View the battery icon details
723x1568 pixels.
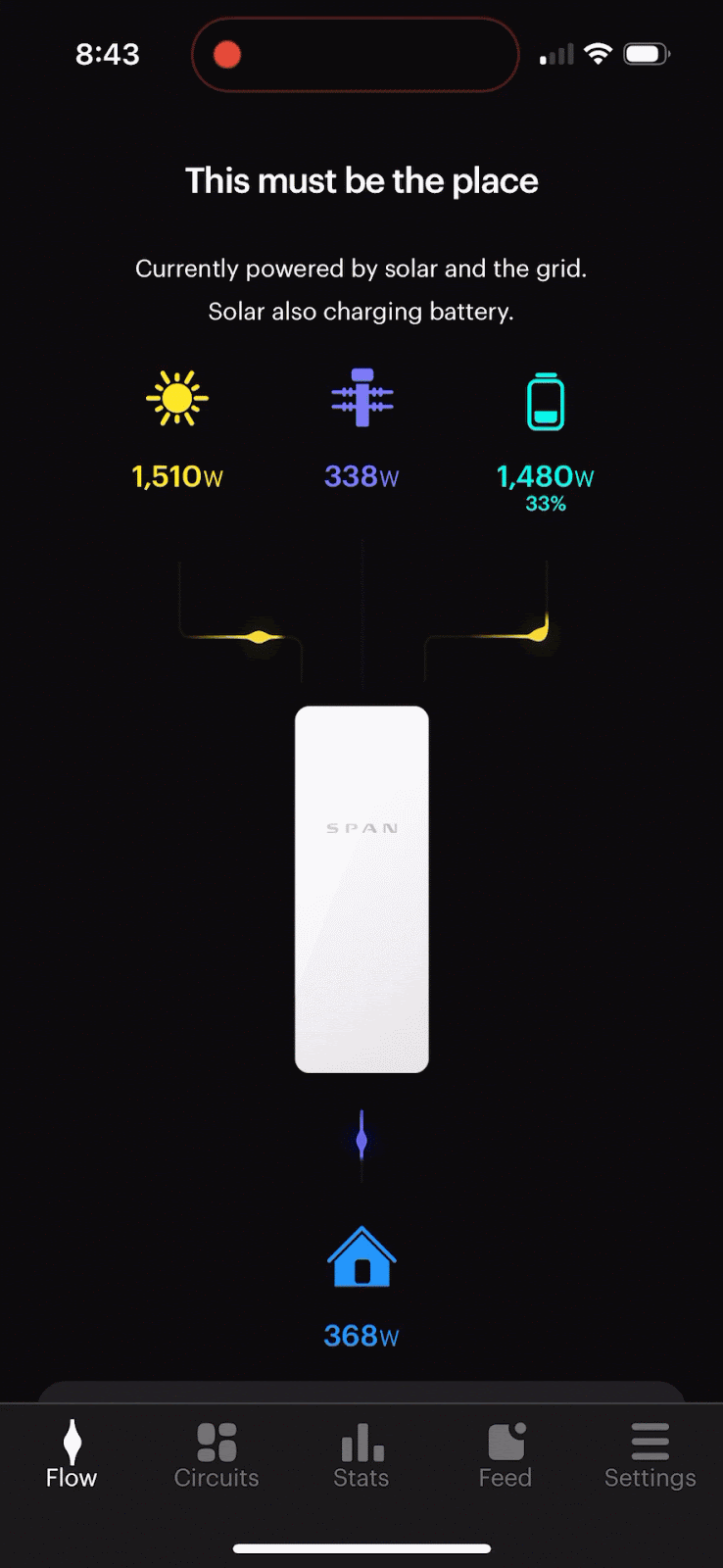[546, 402]
